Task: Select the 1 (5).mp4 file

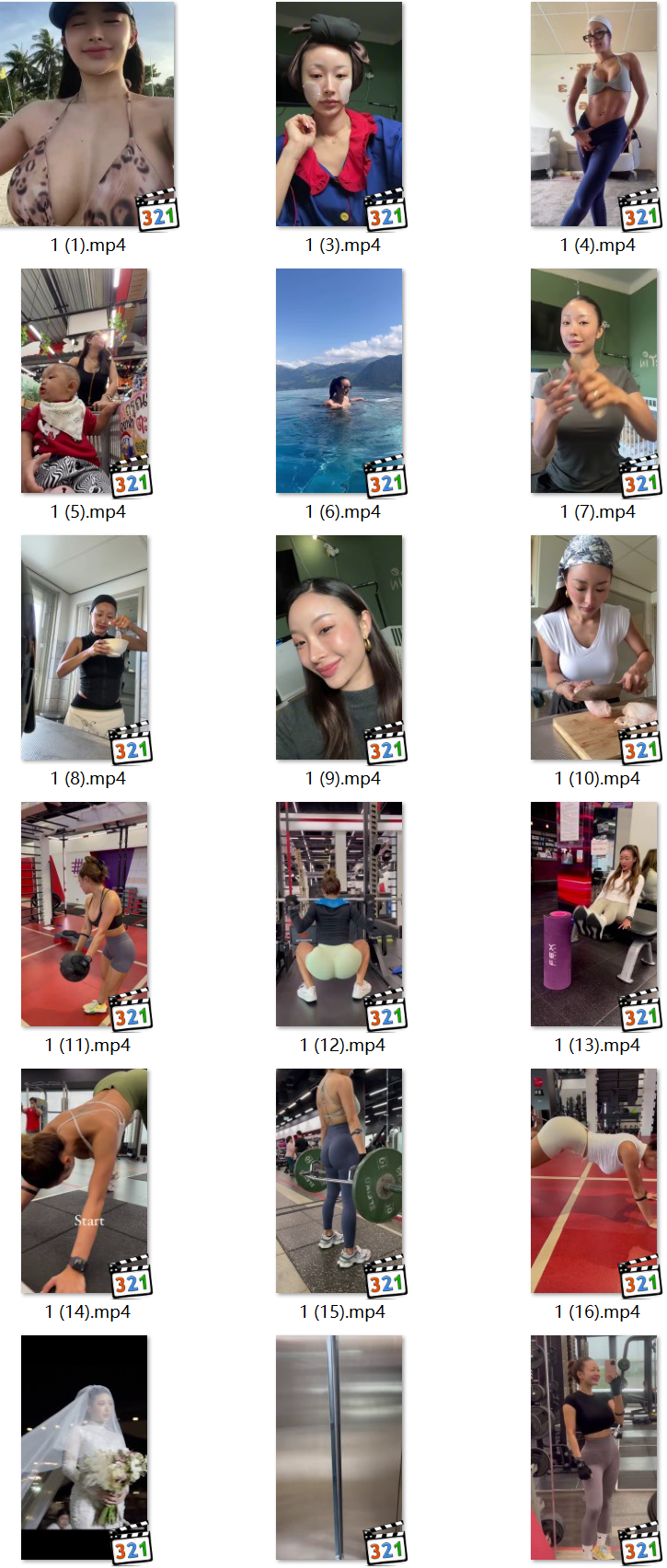Action: point(85,381)
